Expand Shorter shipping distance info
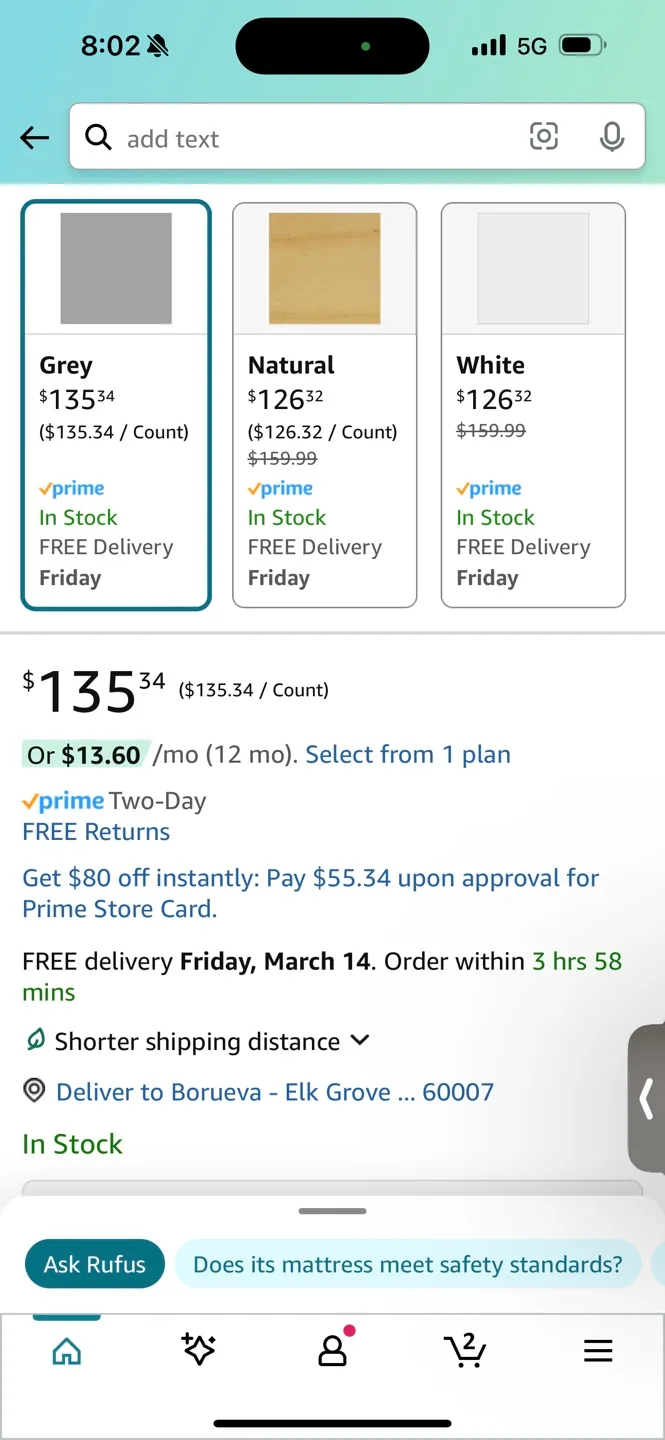This screenshot has height=1440, width=665. point(197,1042)
